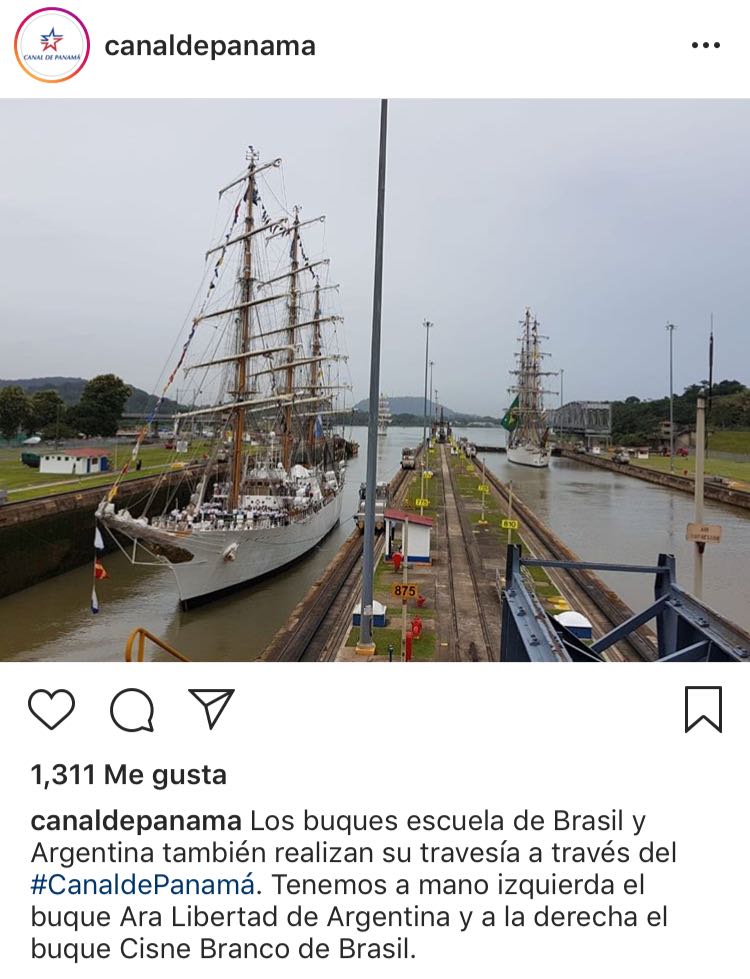Screen dimensions: 750x979
Task: View the 1,311 Me gusta likes list
Action: [x=129, y=775]
